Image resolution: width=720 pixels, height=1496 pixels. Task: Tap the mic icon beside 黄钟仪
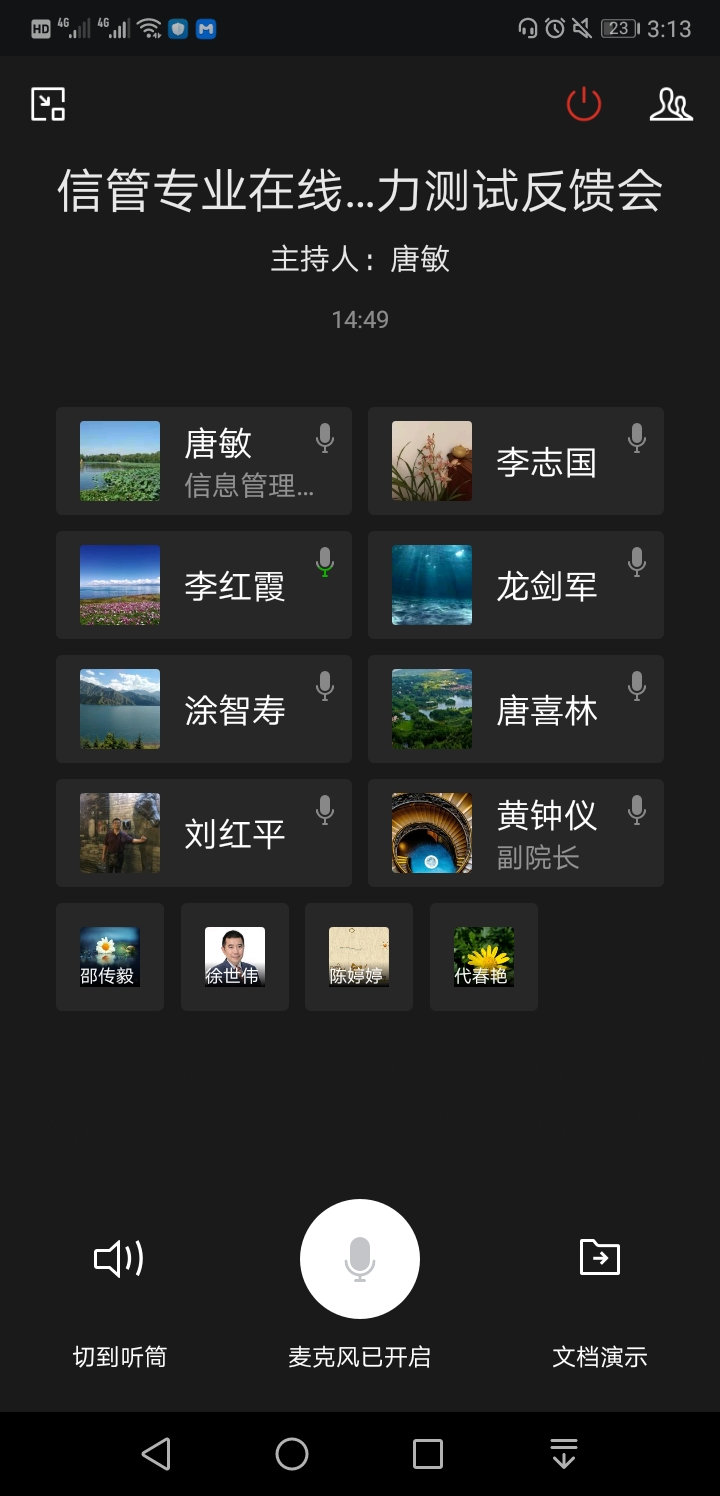coord(636,812)
